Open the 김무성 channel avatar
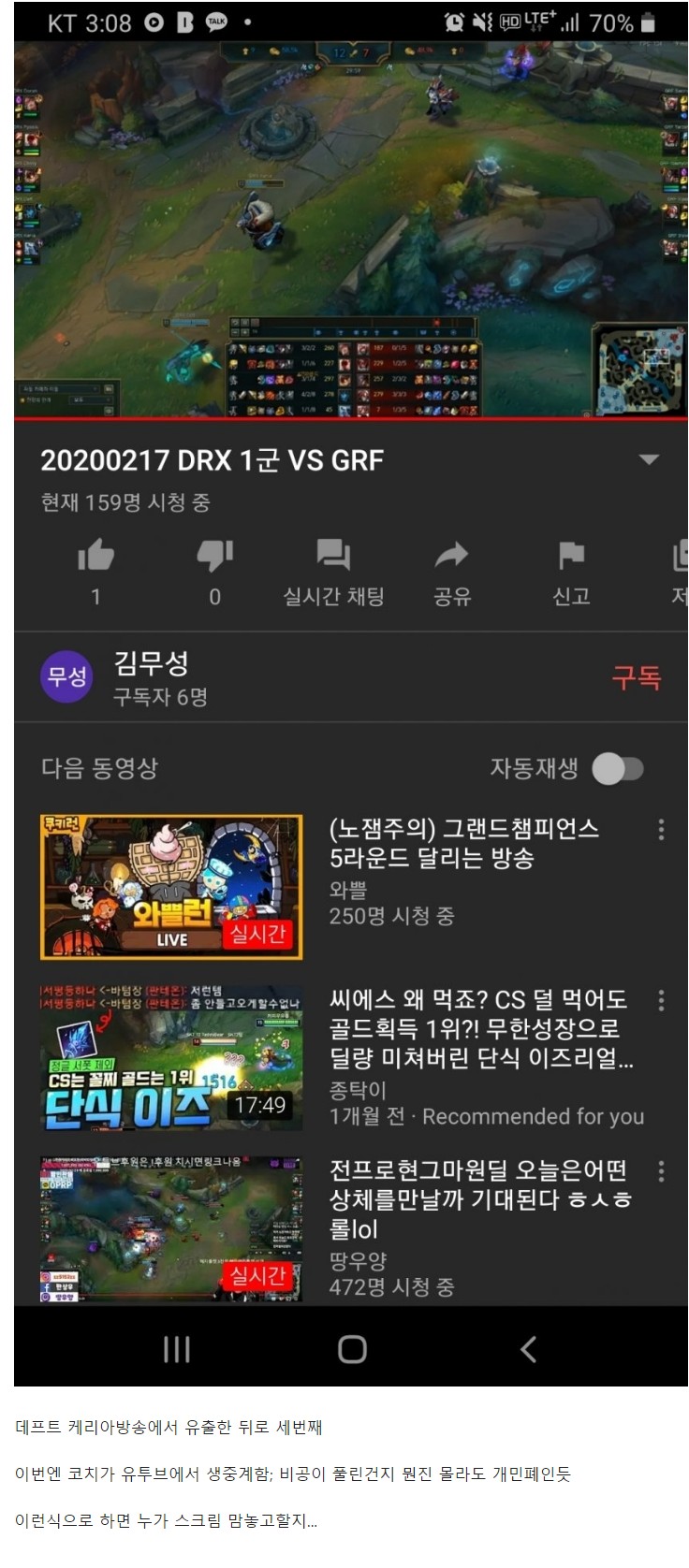 (66, 675)
